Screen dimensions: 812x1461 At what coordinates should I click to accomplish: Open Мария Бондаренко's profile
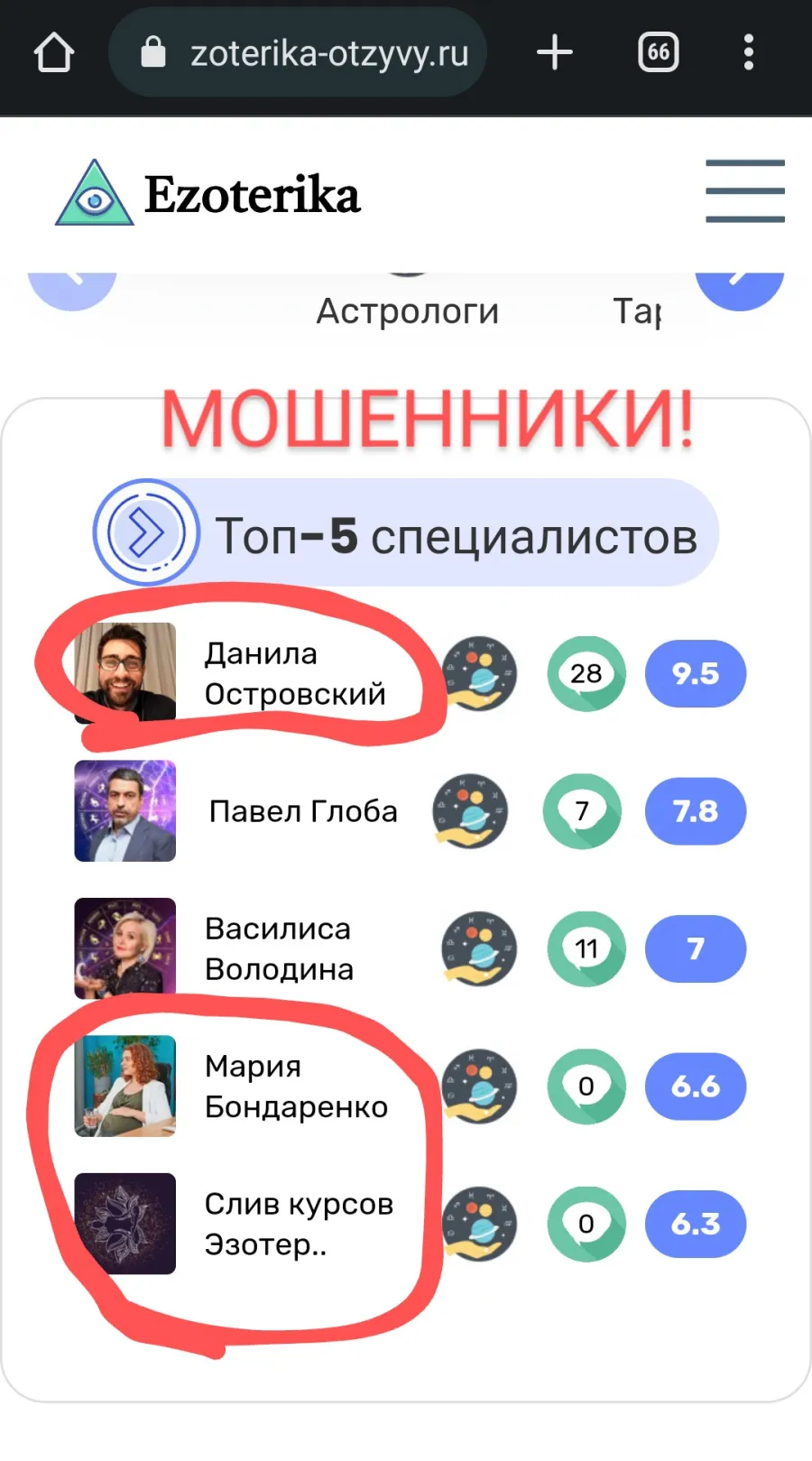pyautogui.click(x=296, y=1086)
